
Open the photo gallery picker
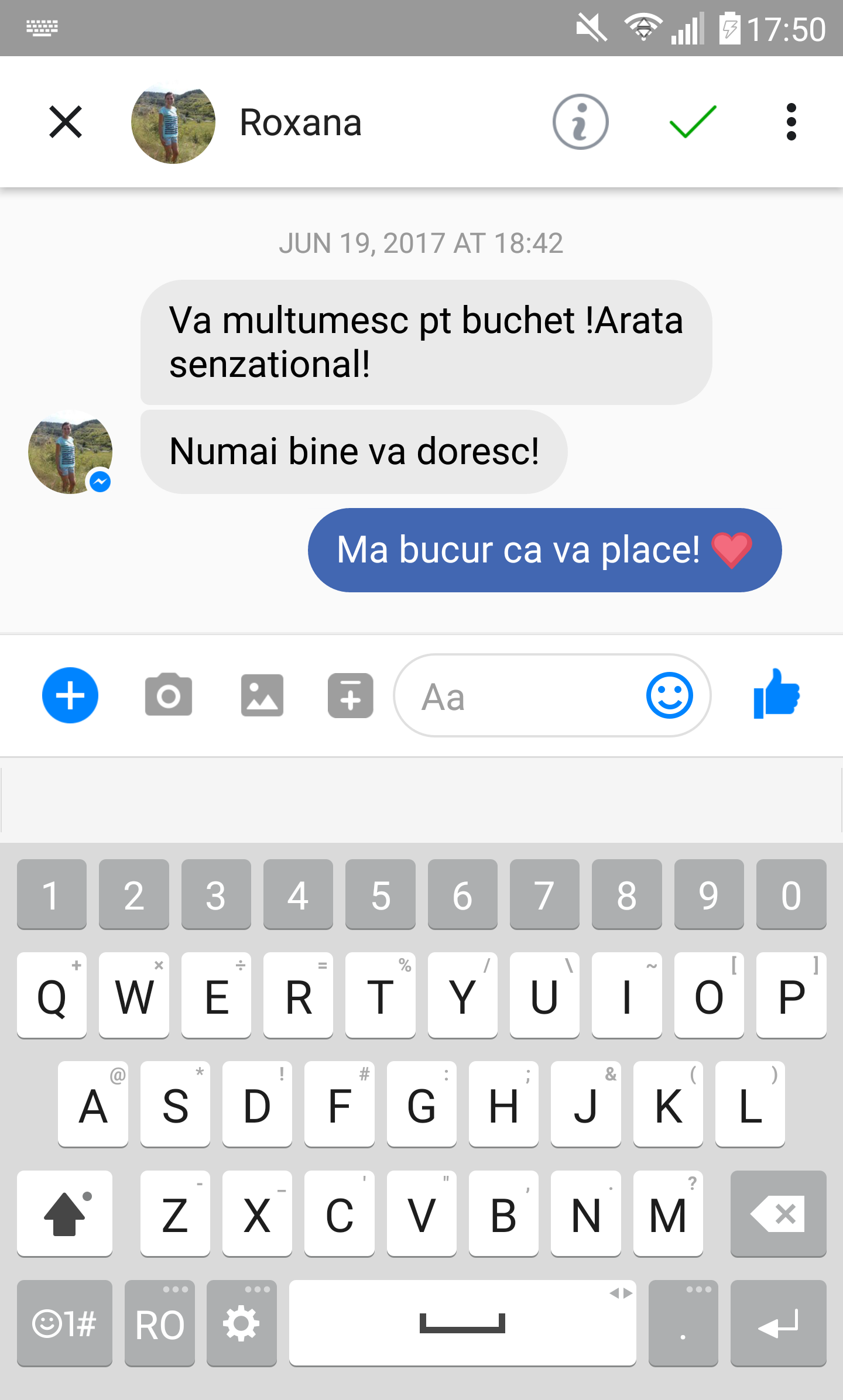[262, 695]
